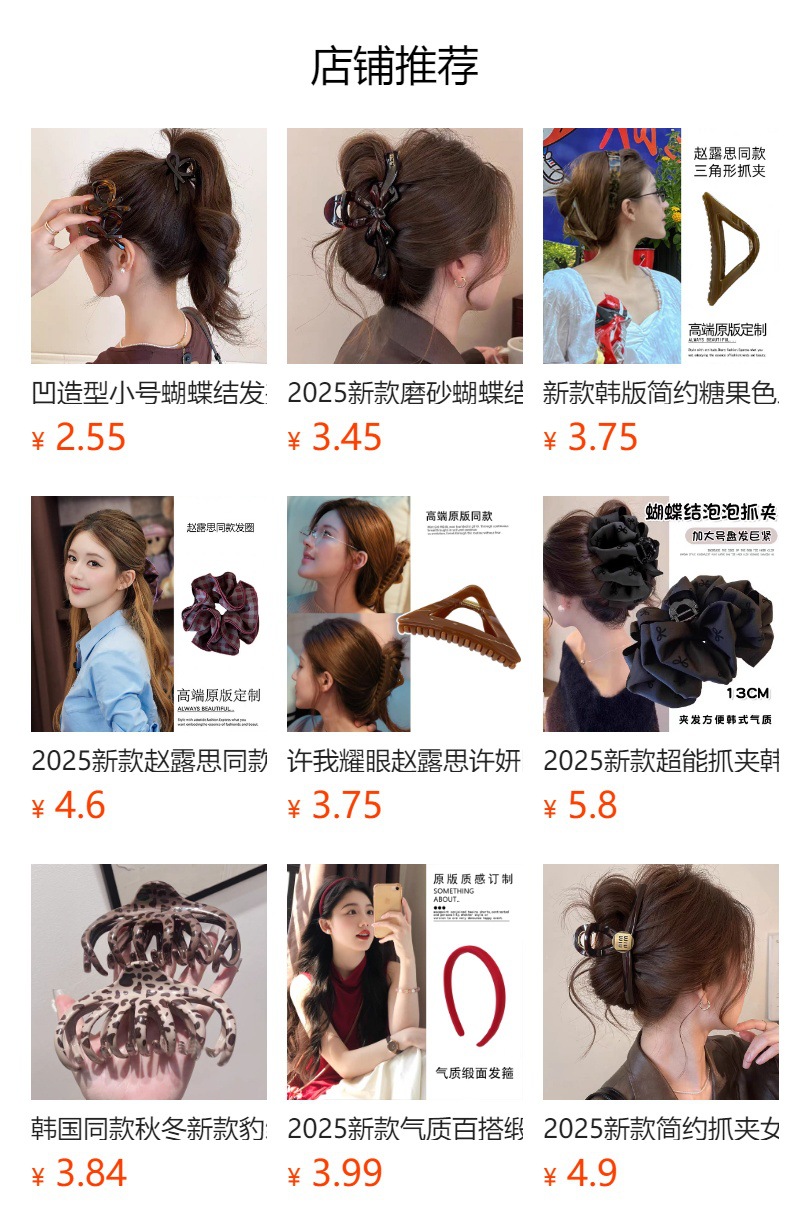Select the ¥3.75 brown triangle claw clip
The height and width of the screenshot is (1232, 790).
(x=405, y=614)
